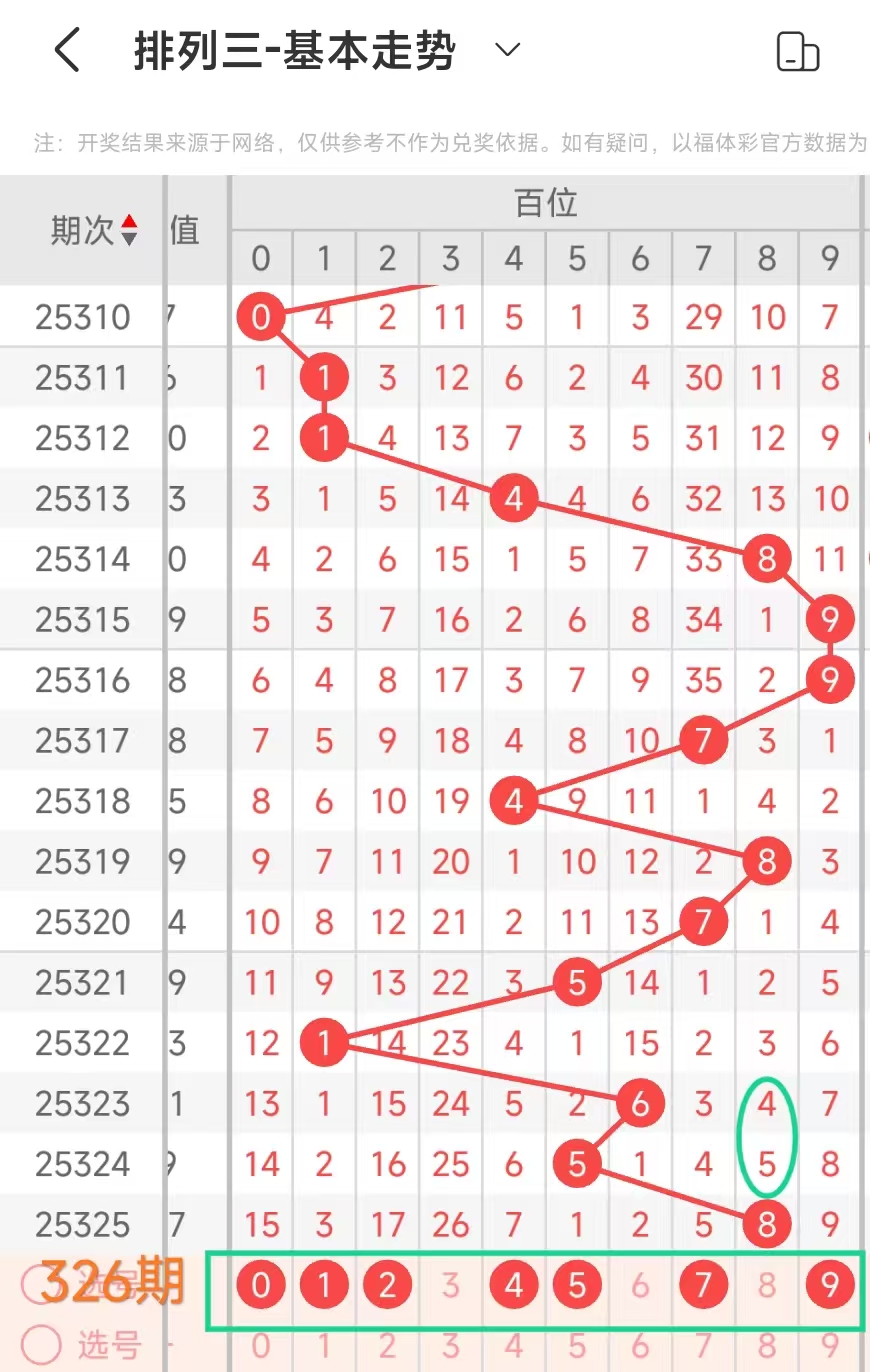
Task: Toggle the screen orientation icon
Action: pos(797,52)
